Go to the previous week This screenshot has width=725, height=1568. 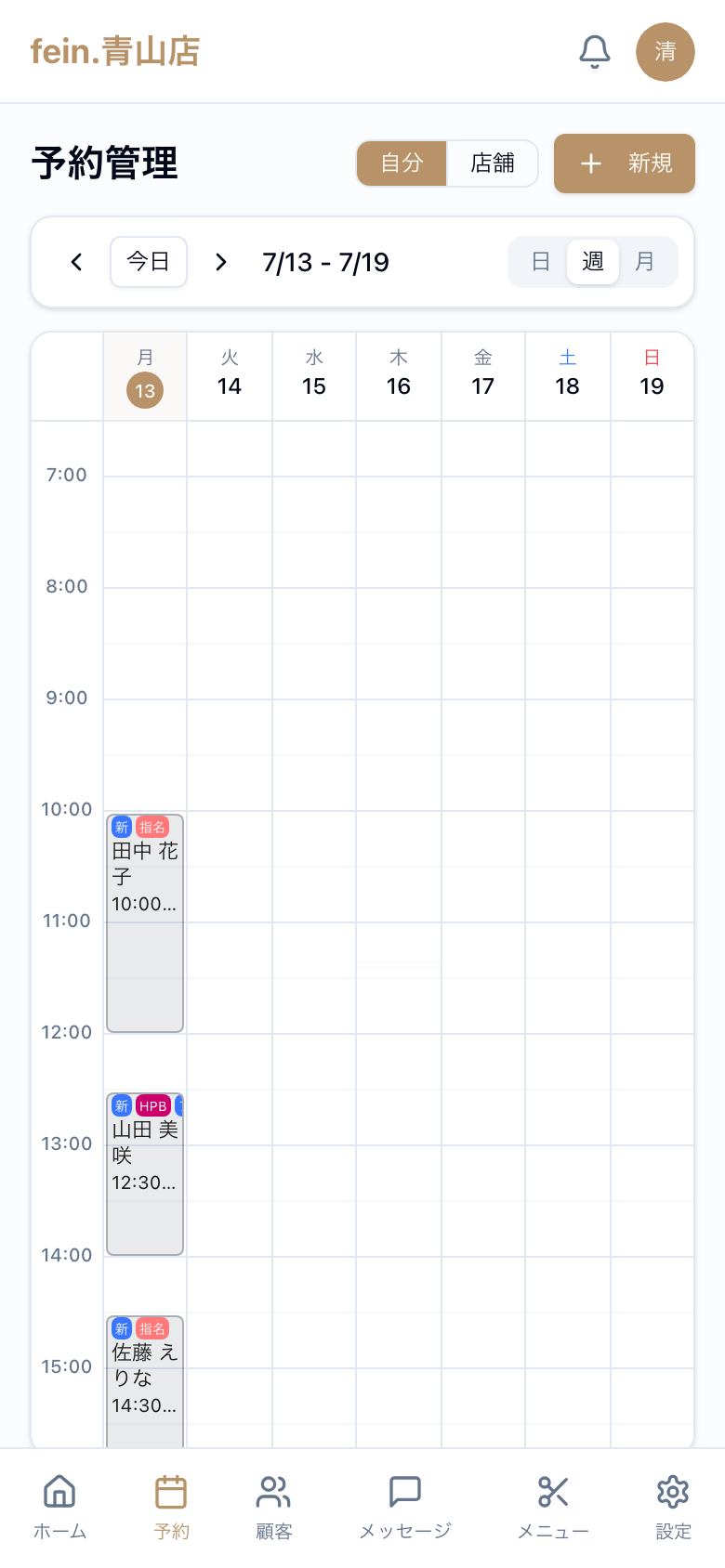point(76,262)
